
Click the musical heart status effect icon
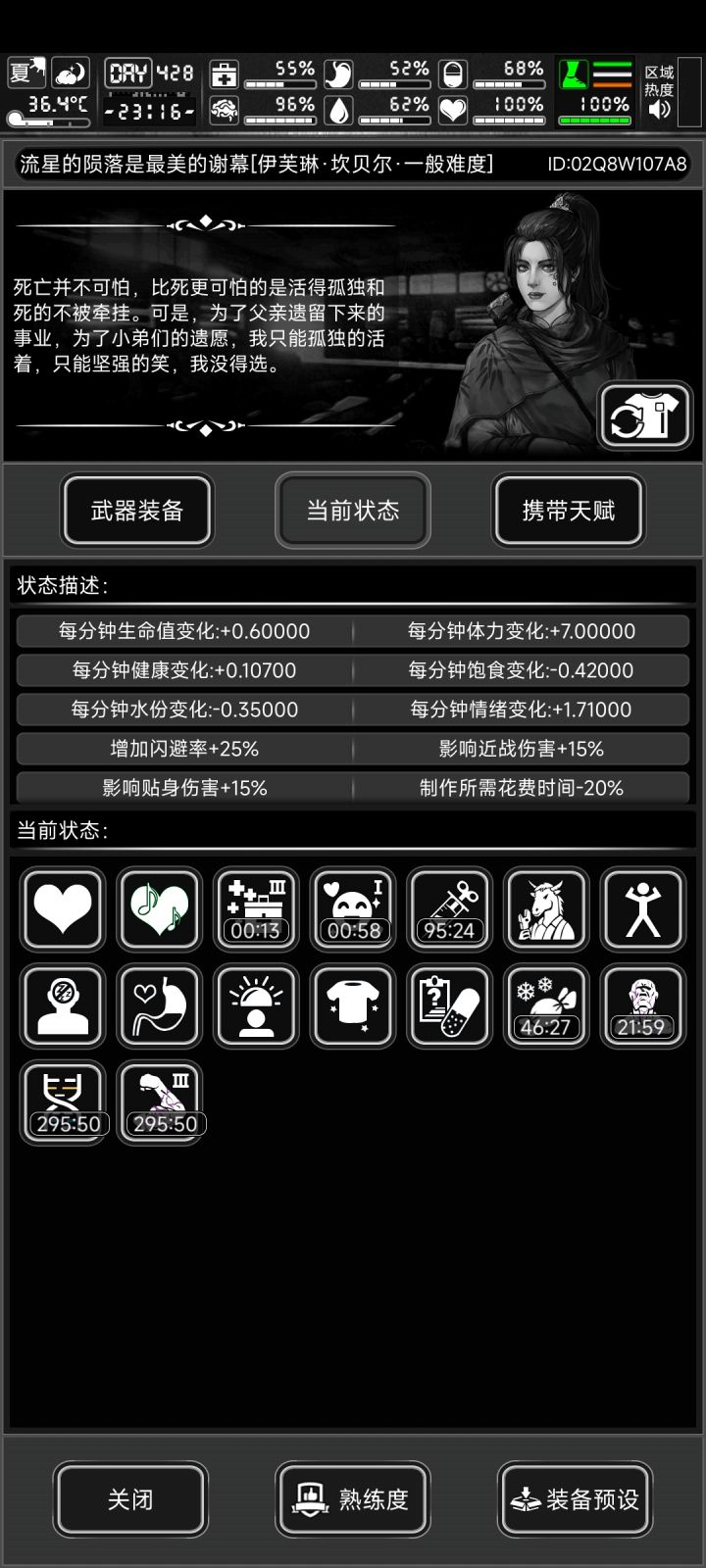tap(159, 909)
